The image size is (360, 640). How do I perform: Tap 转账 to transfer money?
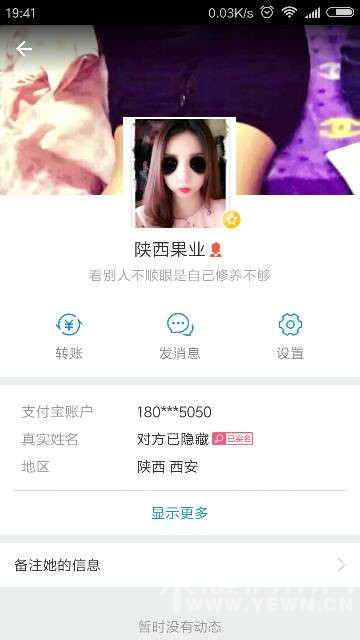(69, 337)
